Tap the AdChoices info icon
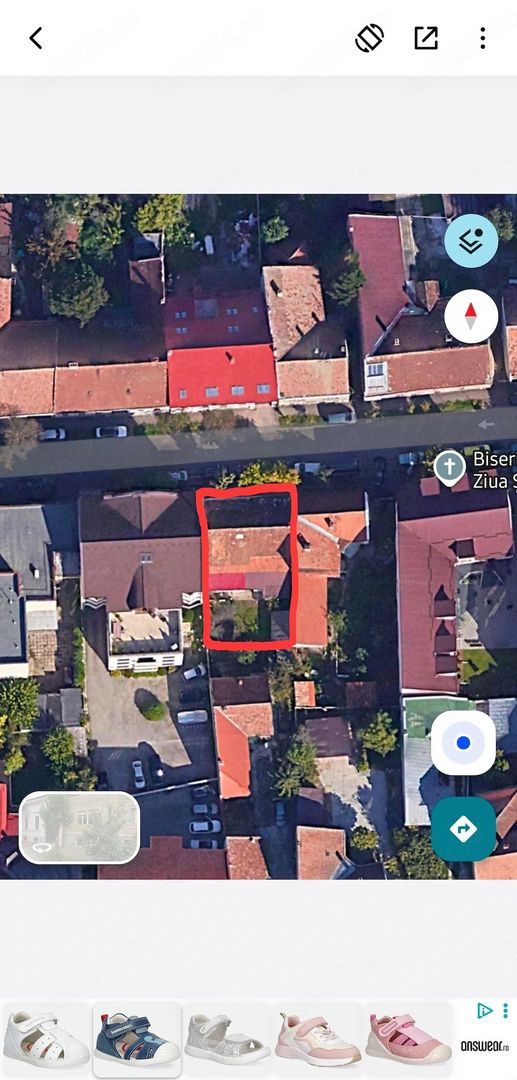517x1080 pixels. (485, 1010)
